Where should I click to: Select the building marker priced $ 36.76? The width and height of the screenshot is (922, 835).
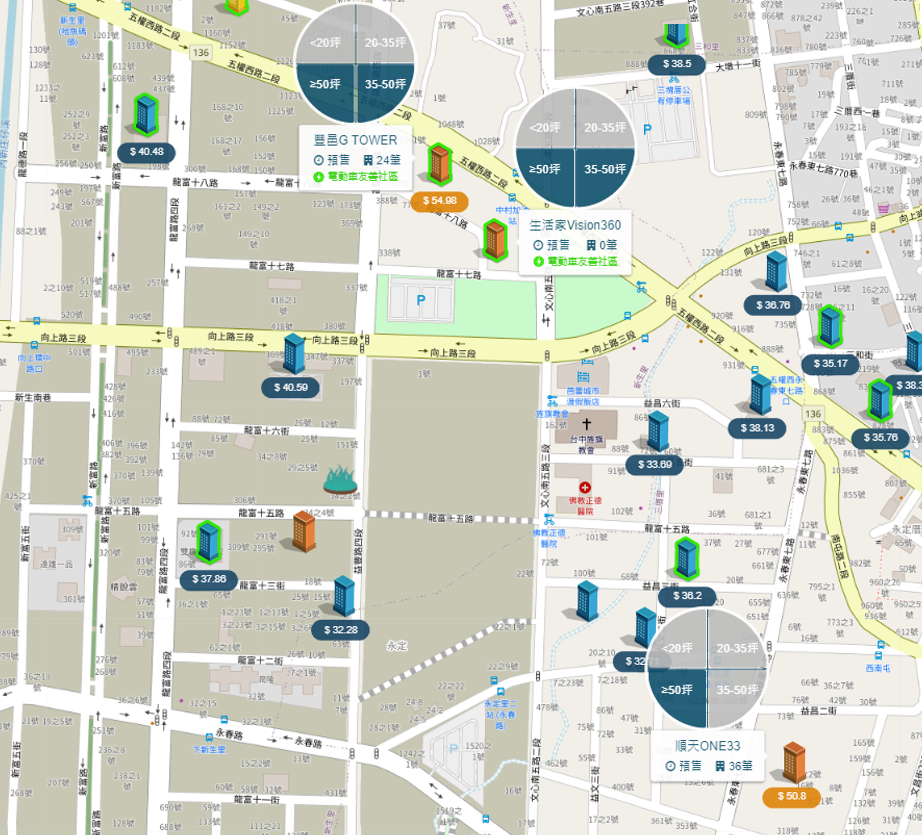click(x=776, y=272)
